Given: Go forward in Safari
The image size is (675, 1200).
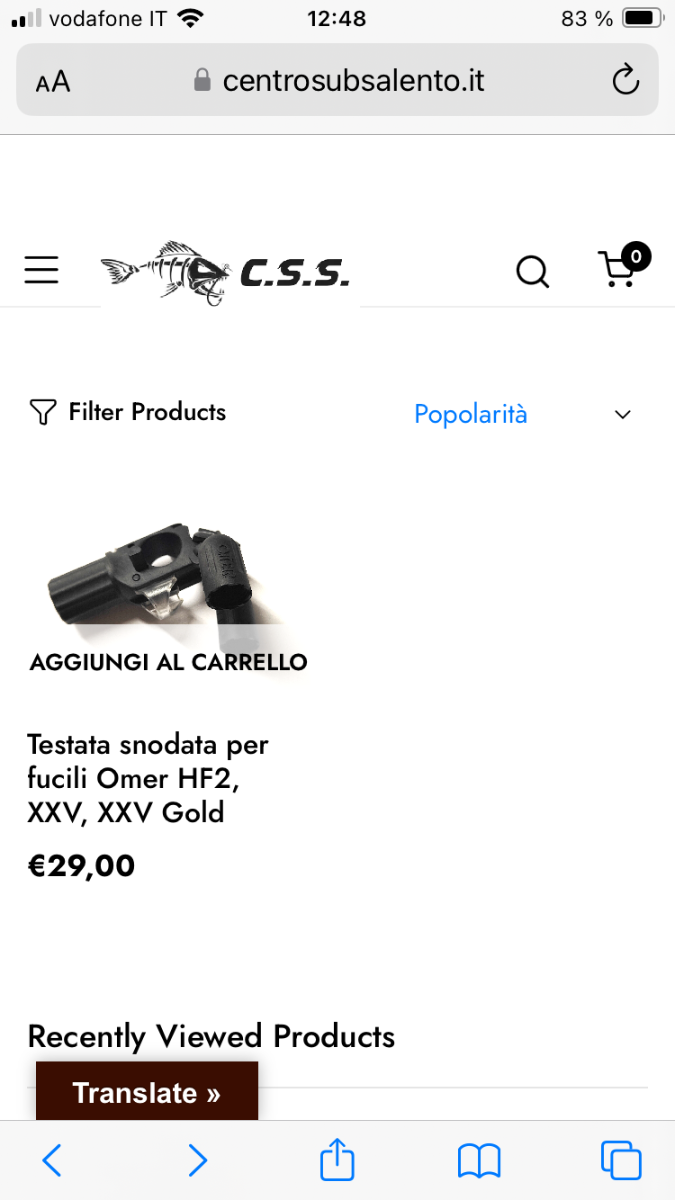Looking at the screenshot, I should click(197, 1160).
